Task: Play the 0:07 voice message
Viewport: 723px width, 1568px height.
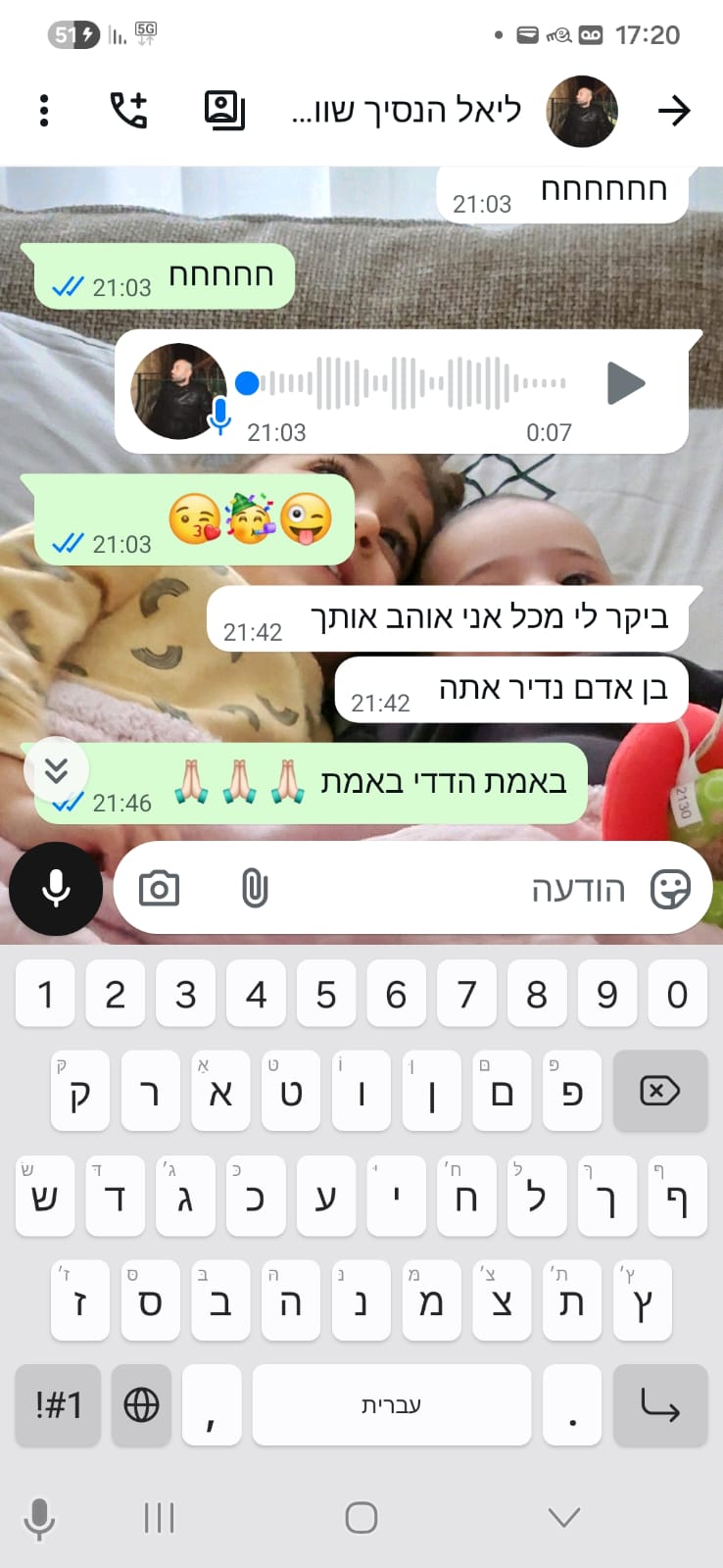Action: tap(625, 383)
